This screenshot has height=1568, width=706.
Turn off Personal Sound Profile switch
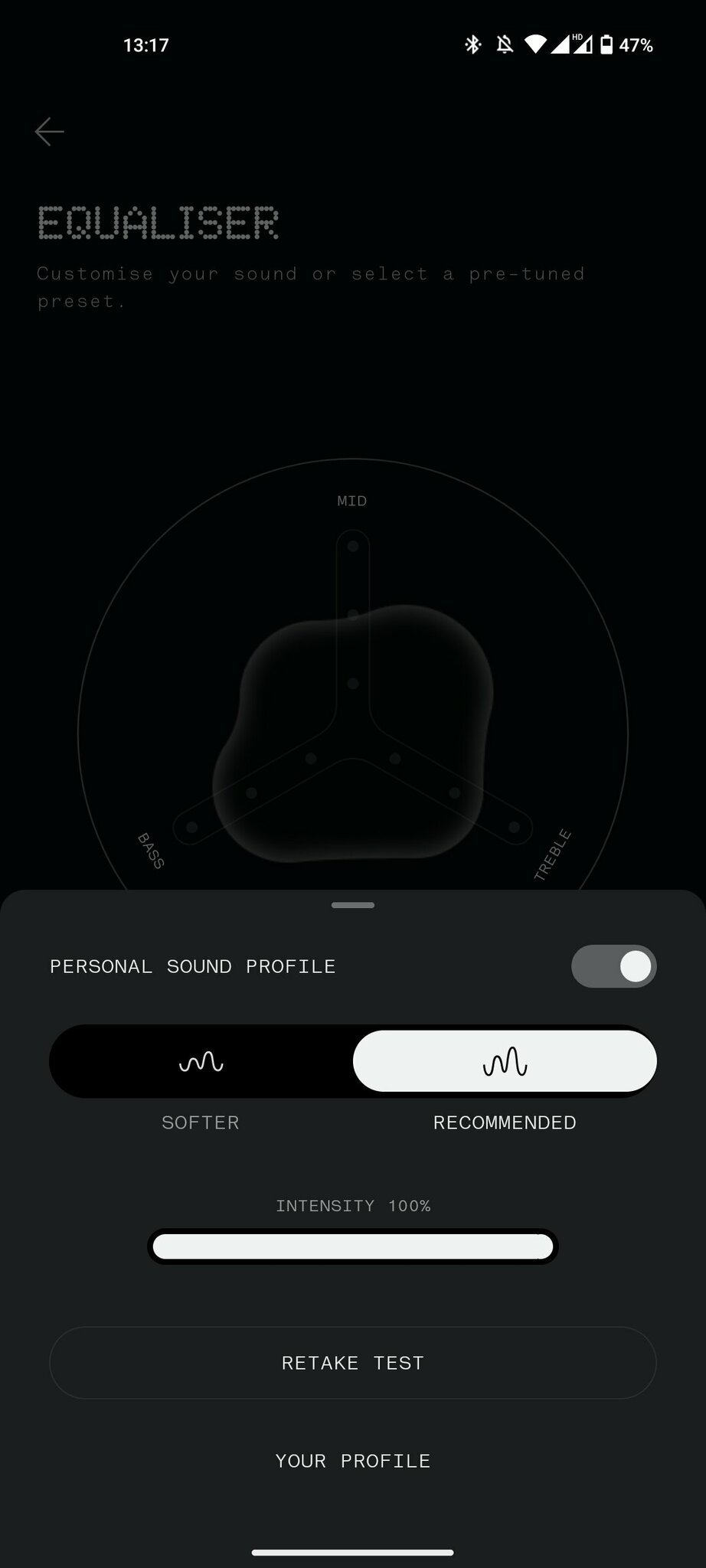tap(613, 966)
